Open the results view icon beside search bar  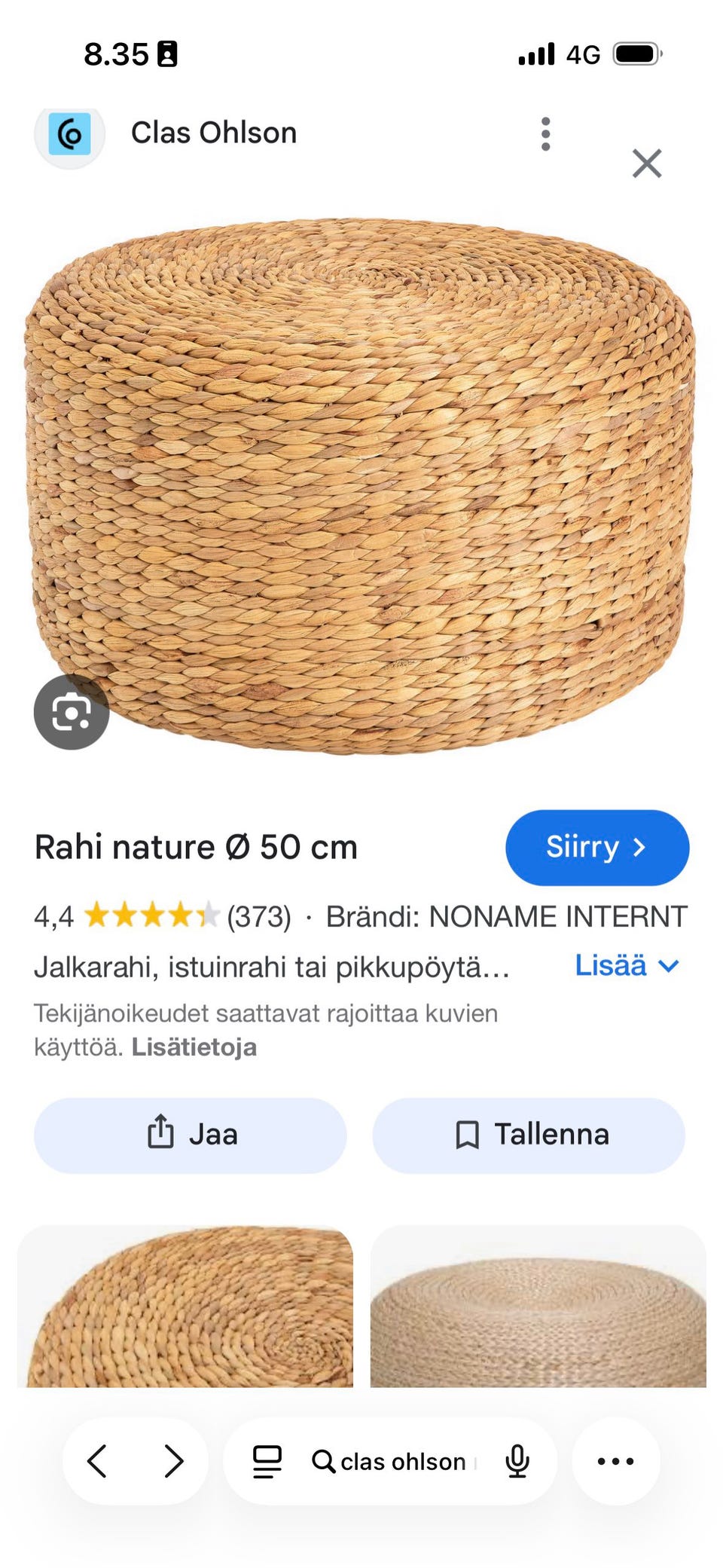click(265, 1460)
